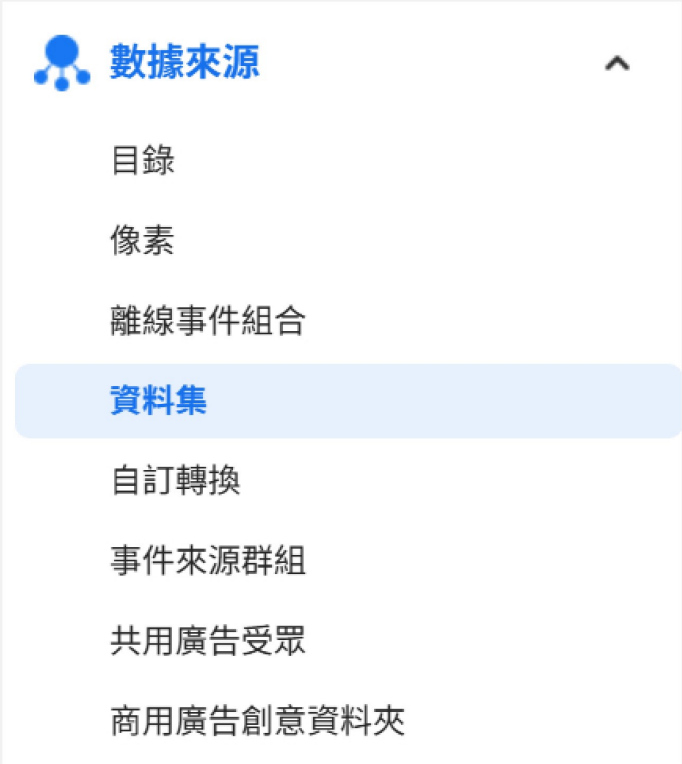
Task: Collapse the 數據來源 section
Action: [617, 64]
